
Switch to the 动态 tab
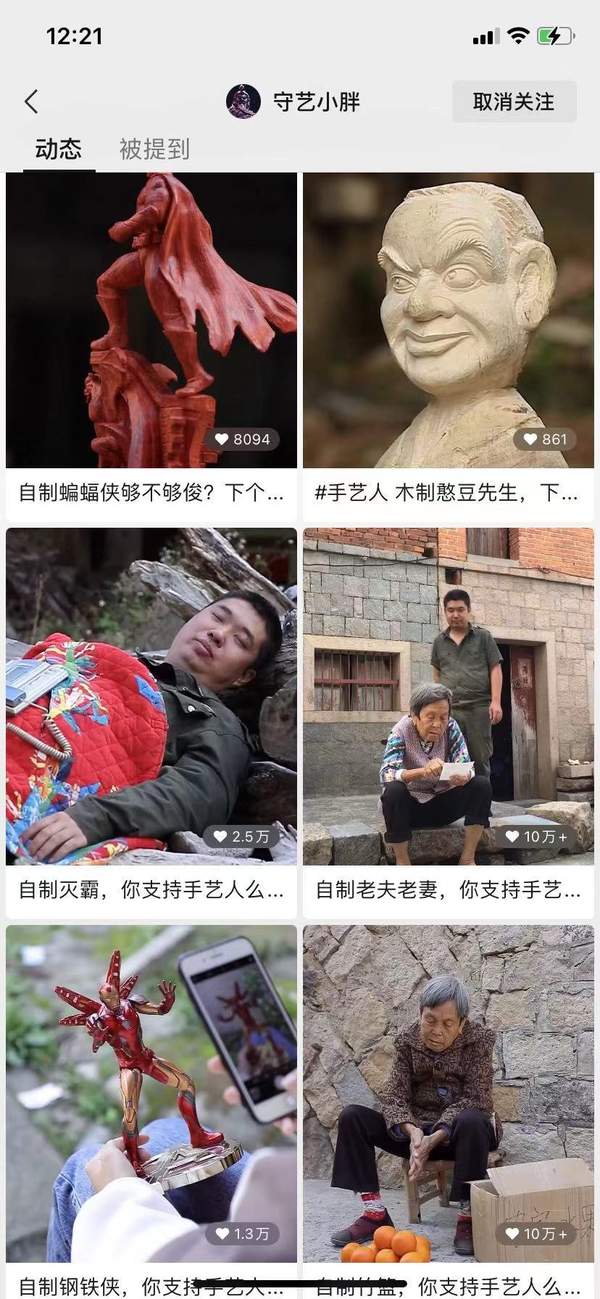[x=59, y=150]
